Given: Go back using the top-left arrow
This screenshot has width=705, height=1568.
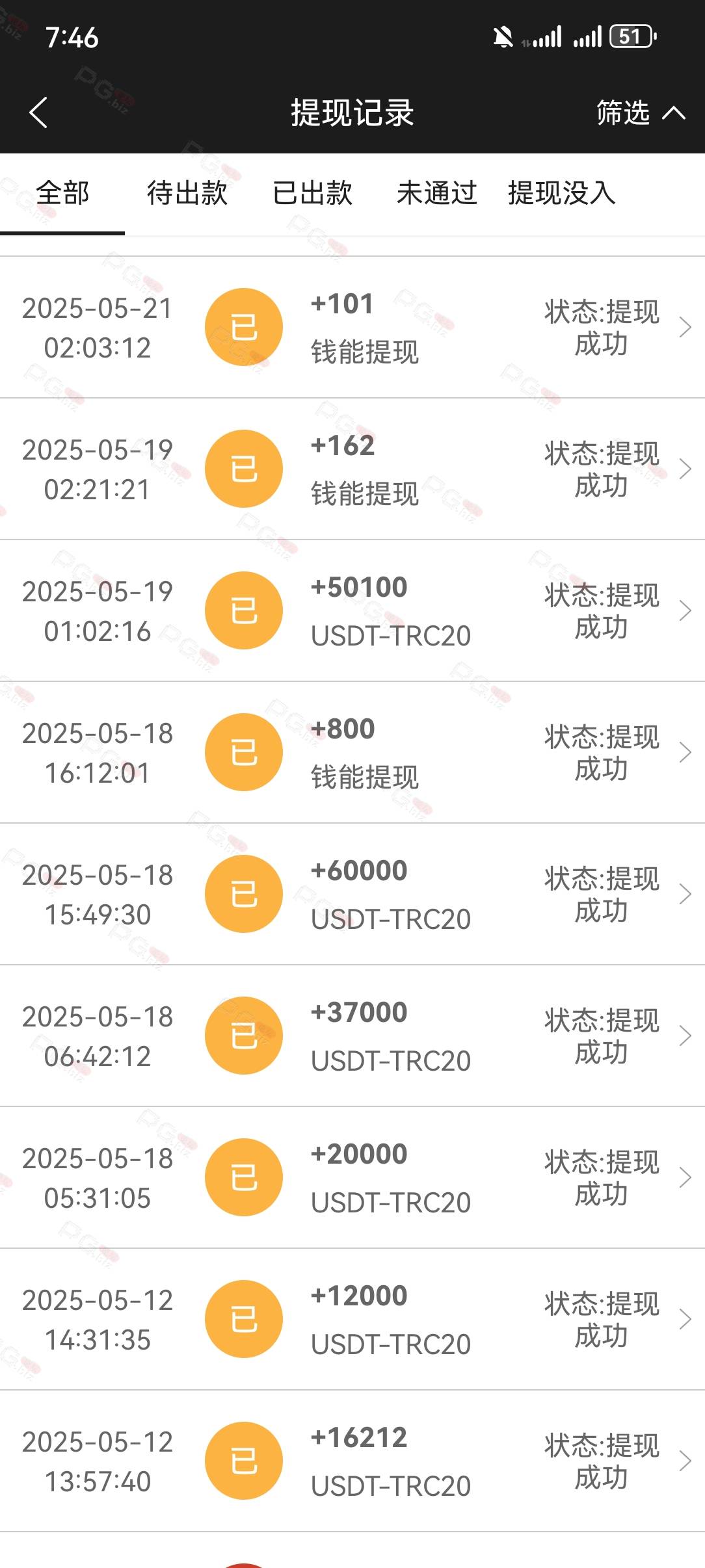Looking at the screenshot, I should click(x=38, y=112).
